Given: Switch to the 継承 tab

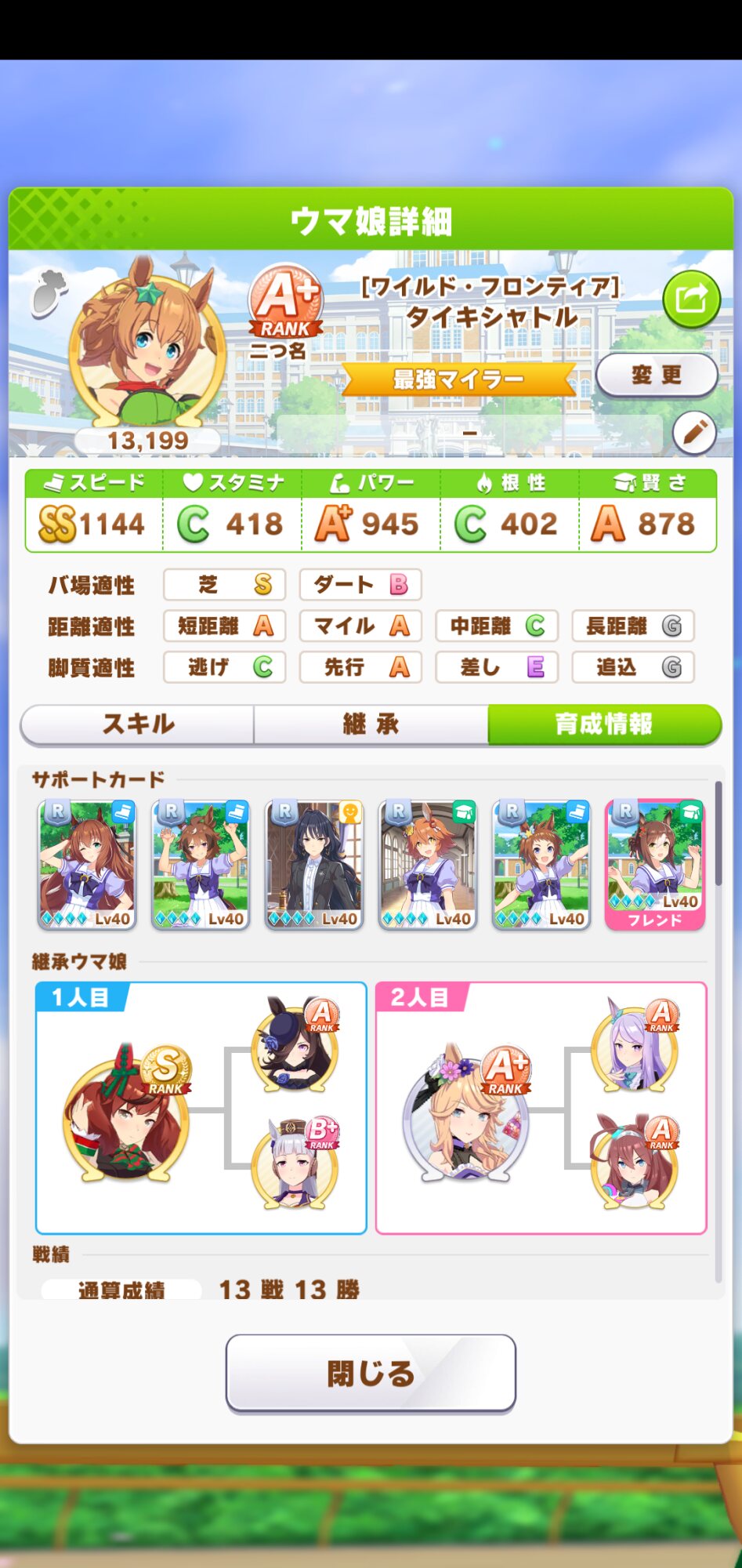Looking at the screenshot, I should point(371,724).
